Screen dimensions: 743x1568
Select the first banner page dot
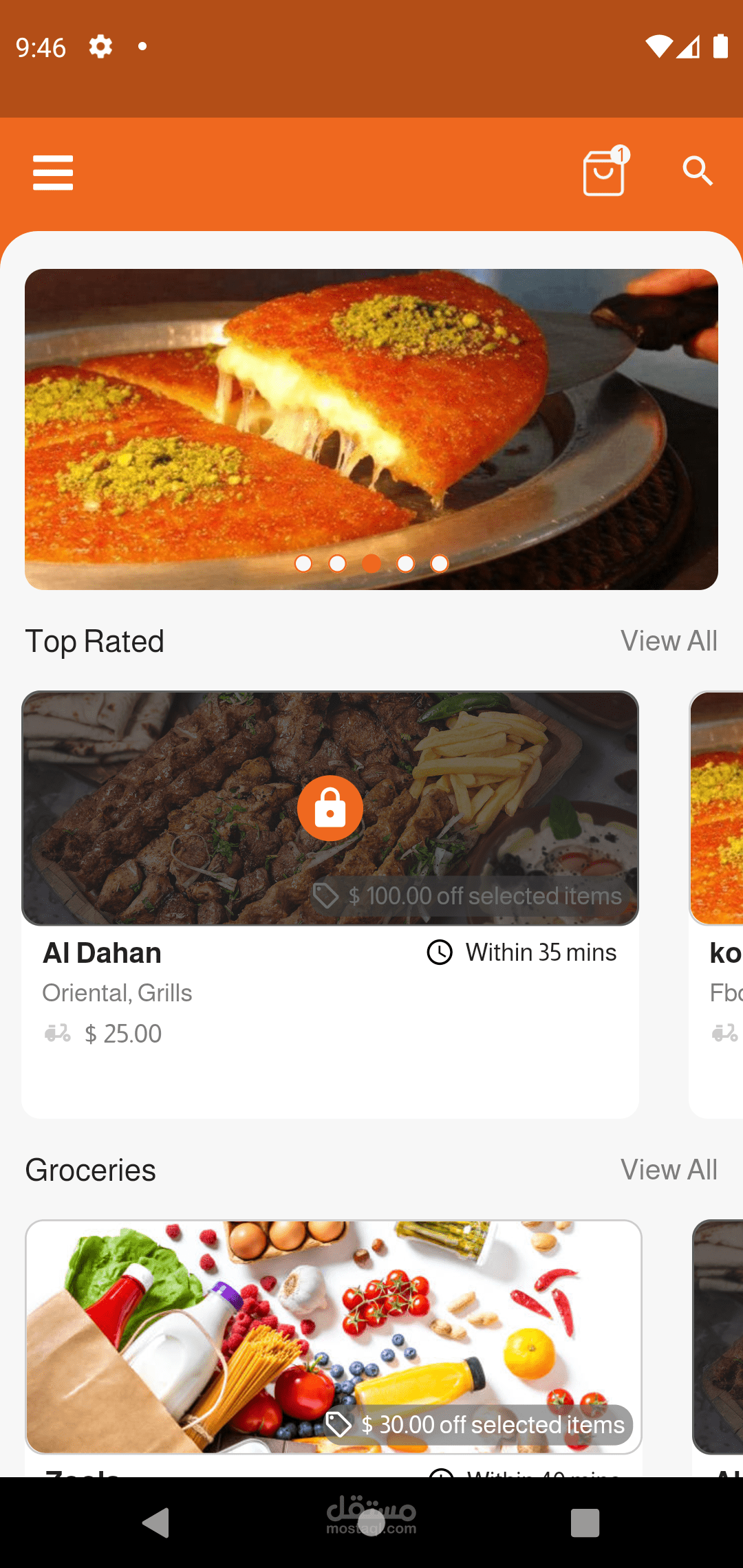click(303, 564)
